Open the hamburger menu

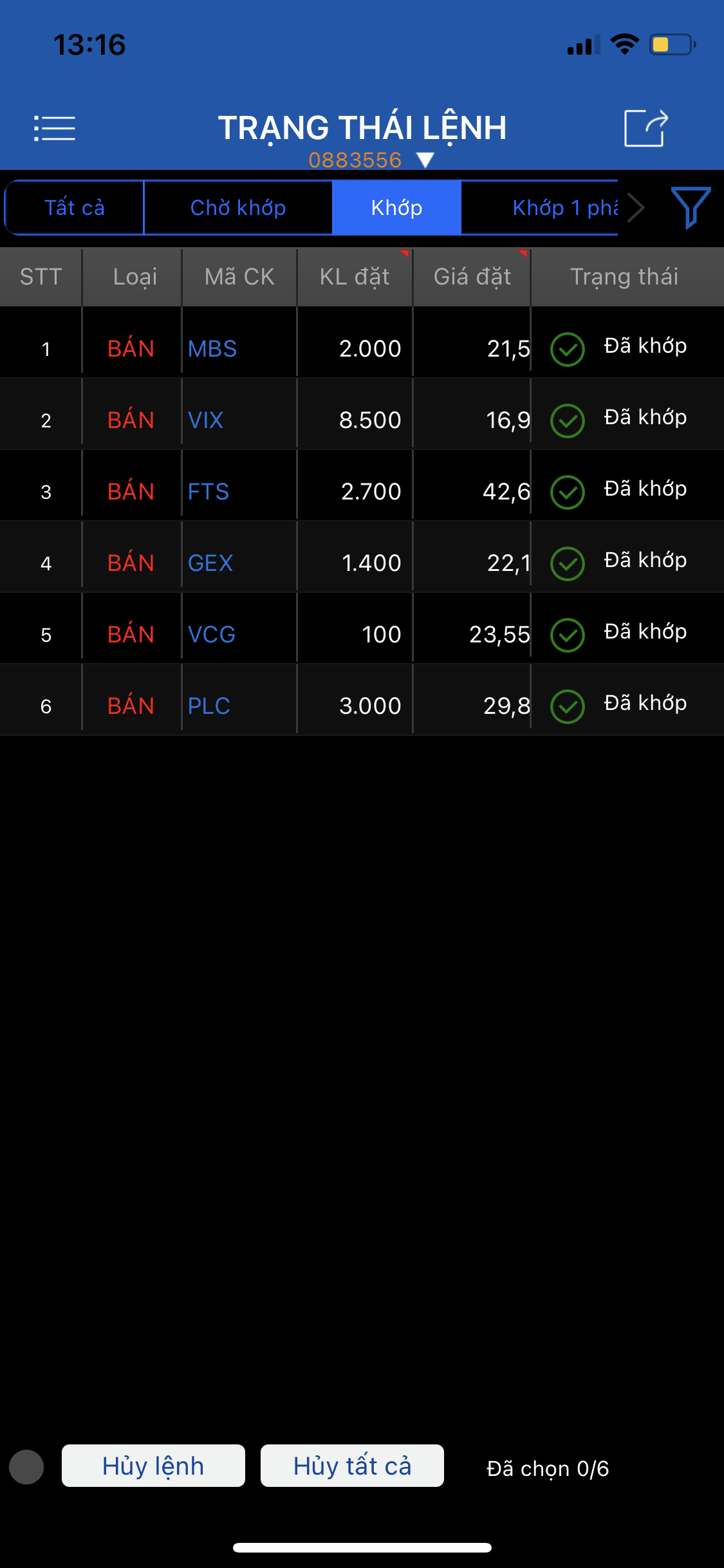click(x=55, y=128)
